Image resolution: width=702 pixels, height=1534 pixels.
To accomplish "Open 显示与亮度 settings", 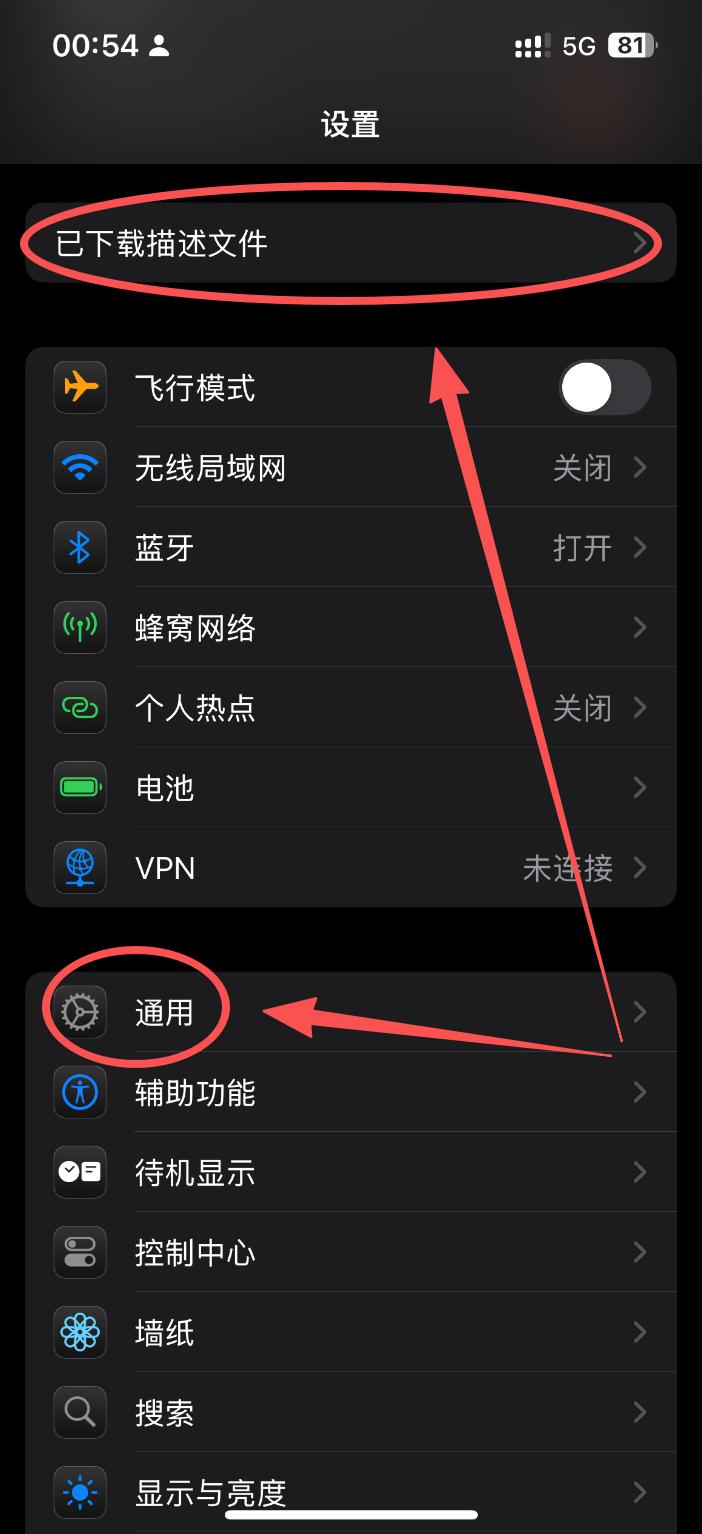I will point(350,1490).
